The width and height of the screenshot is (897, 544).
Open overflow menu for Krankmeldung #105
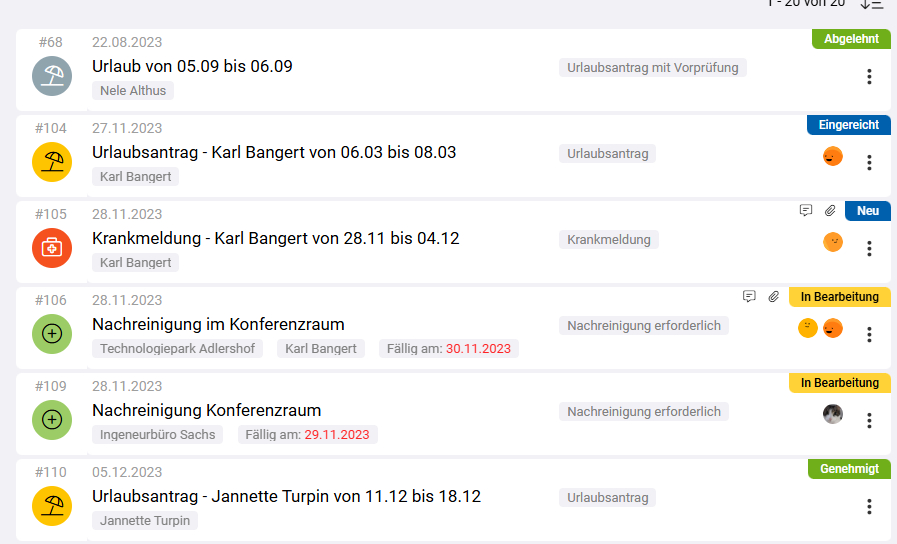(x=869, y=248)
